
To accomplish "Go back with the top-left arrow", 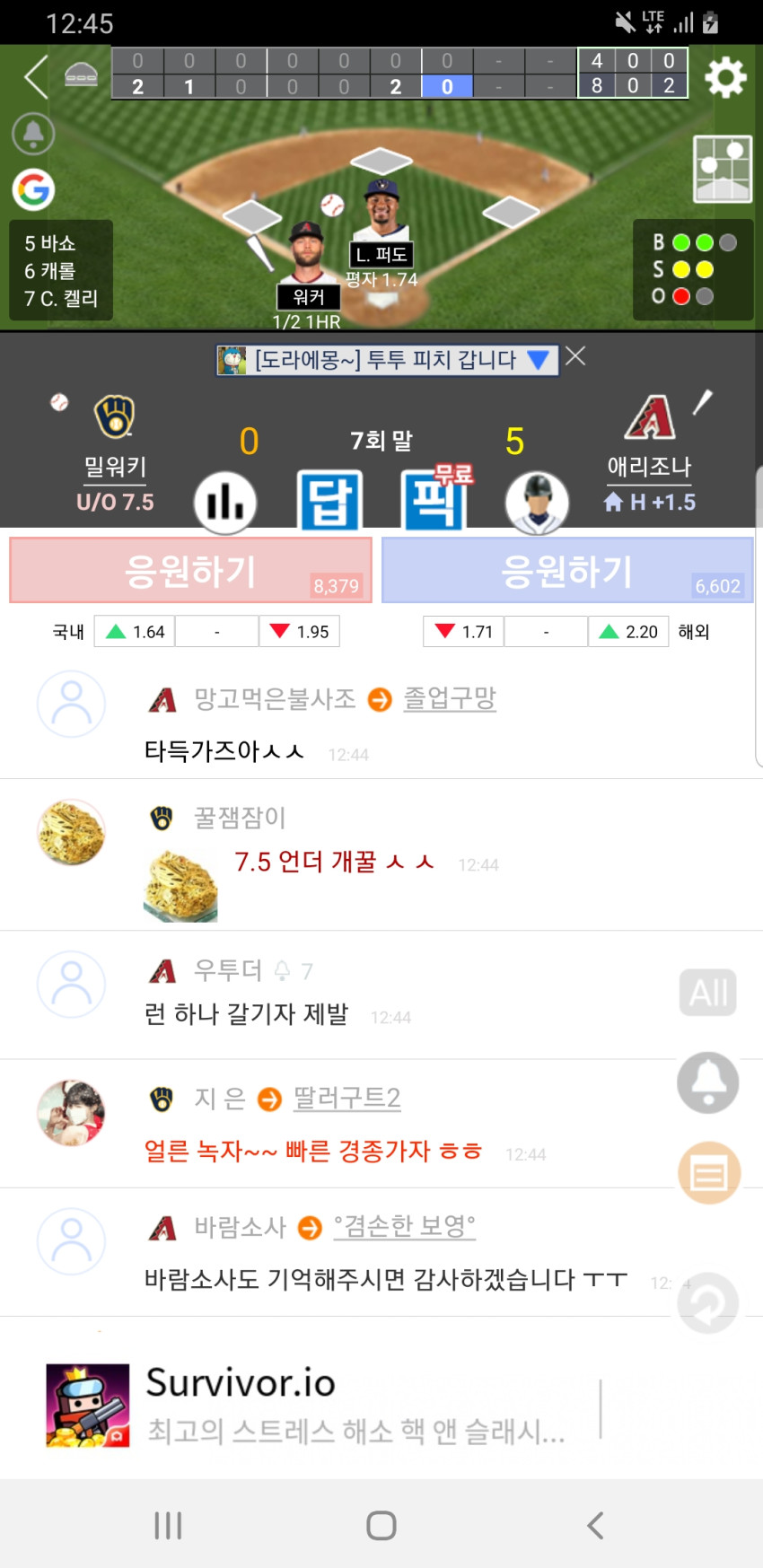I will pyautogui.click(x=36, y=76).
